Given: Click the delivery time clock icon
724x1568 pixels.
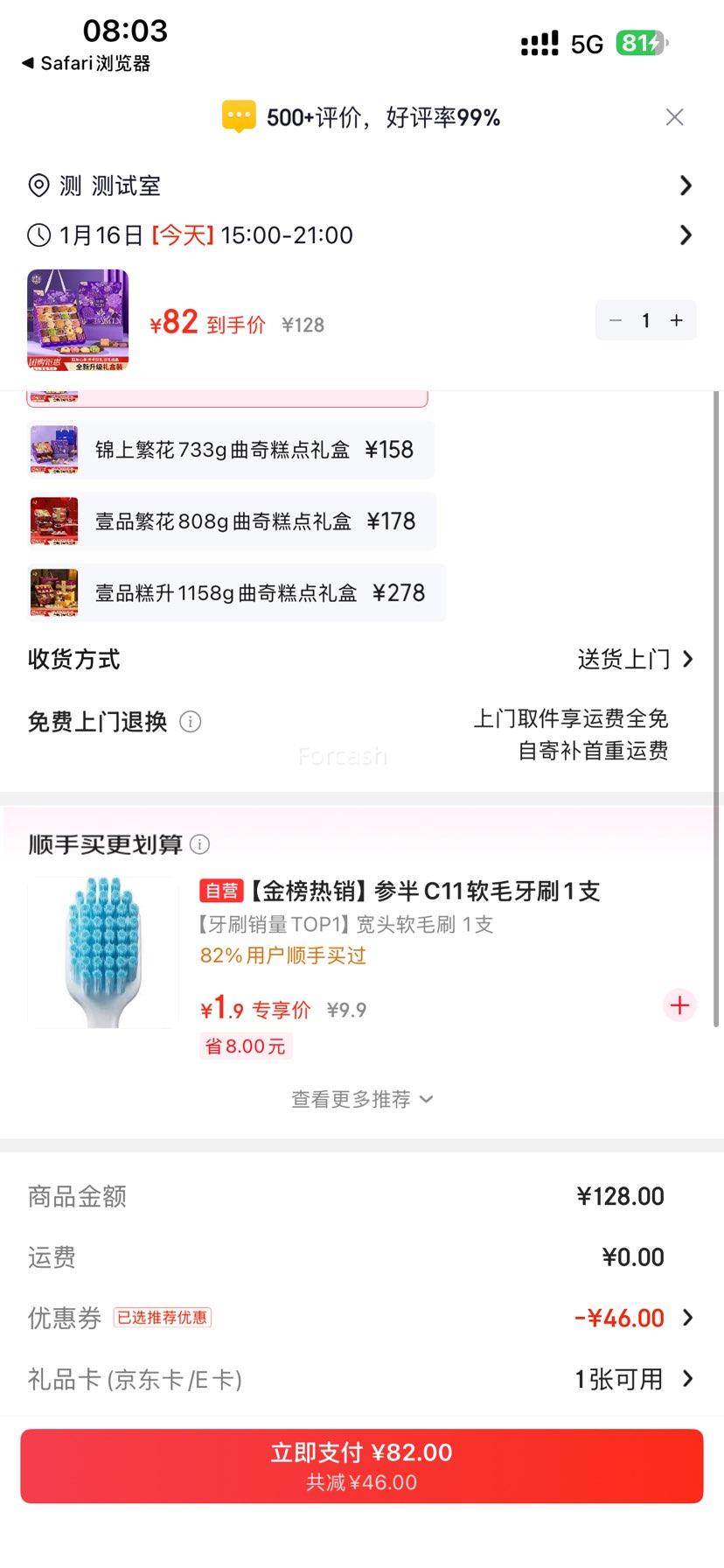Looking at the screenshot, I should (38, 234).
